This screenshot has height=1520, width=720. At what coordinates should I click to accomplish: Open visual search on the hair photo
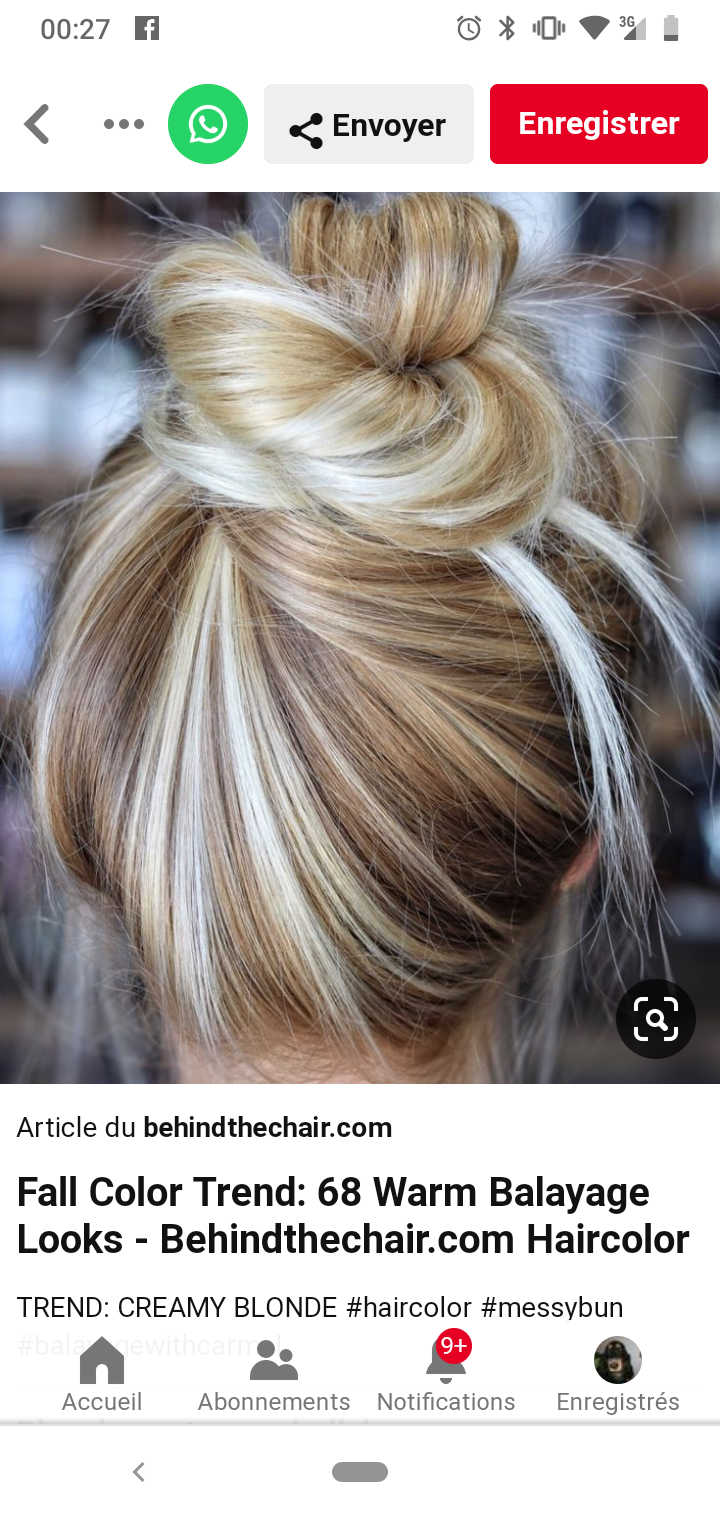point(655,1019)
